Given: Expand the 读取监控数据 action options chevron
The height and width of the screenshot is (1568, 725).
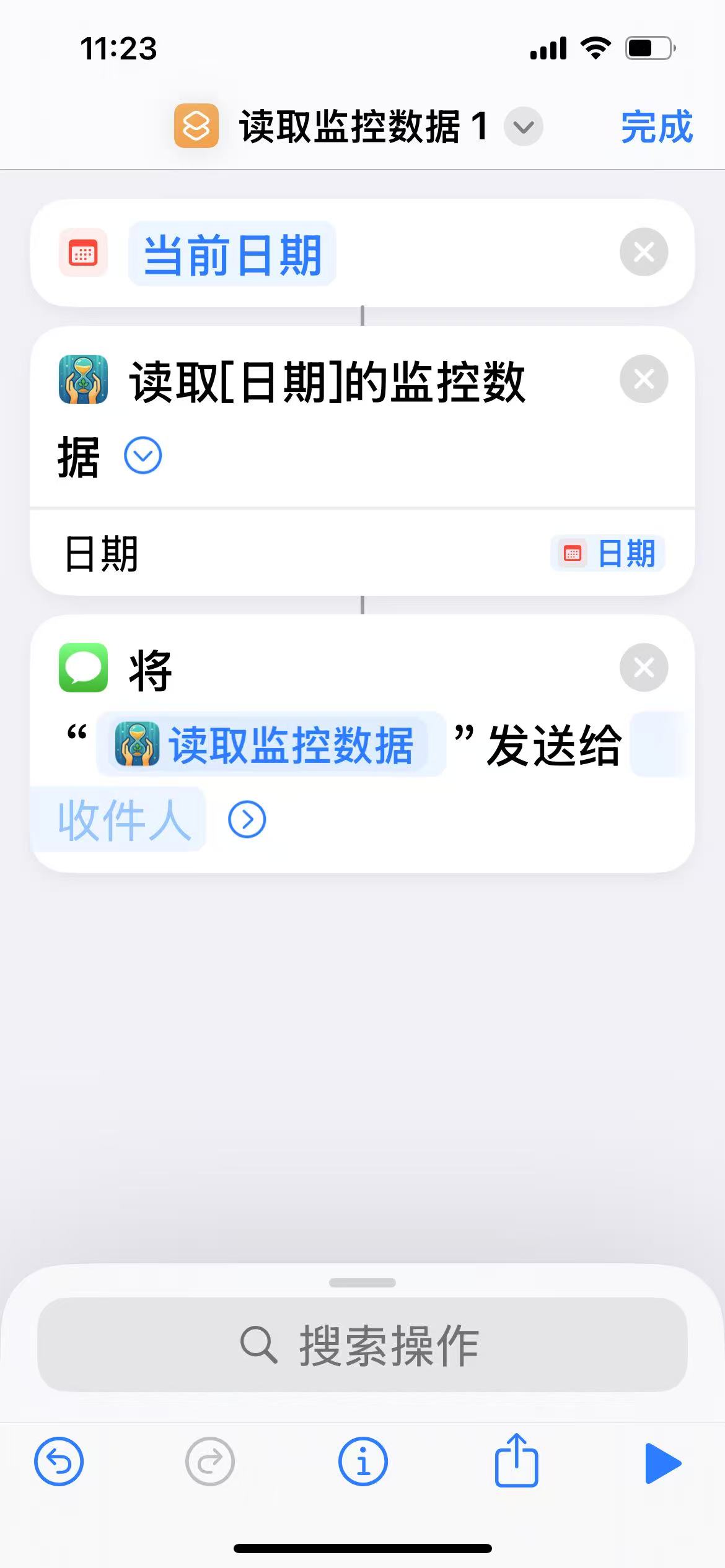Looking at the screenshot, I should (x=143, y=455).
